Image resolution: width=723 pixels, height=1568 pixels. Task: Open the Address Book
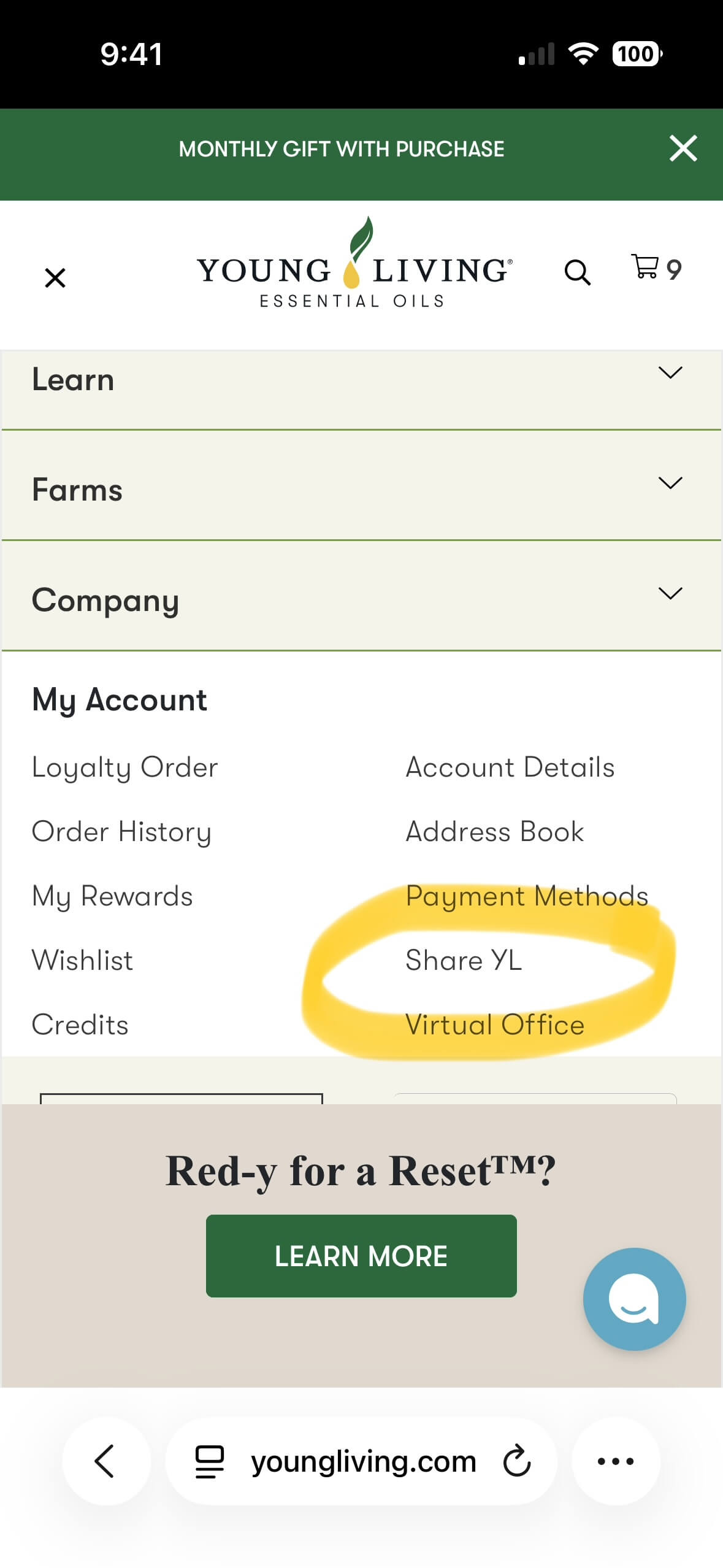coord(494,832)
